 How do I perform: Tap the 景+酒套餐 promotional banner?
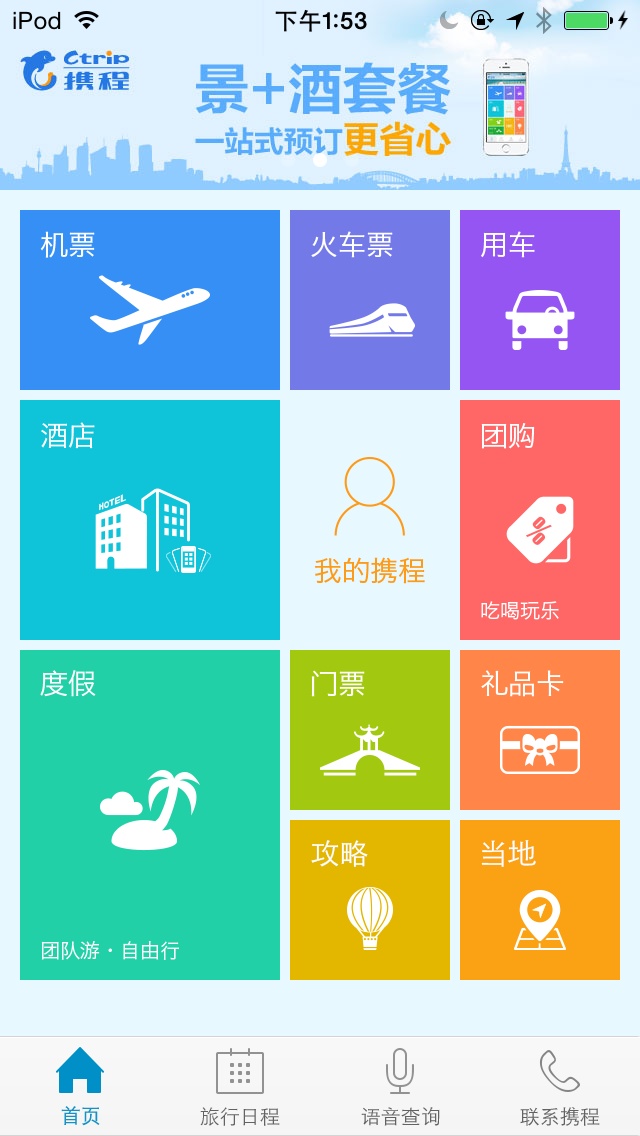(x=322, y=112)
